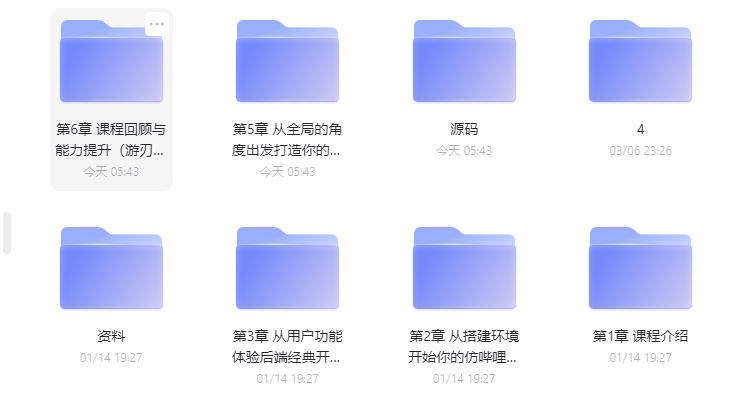Open the 第3章 从用户功能体验 folder

[287, 269]
